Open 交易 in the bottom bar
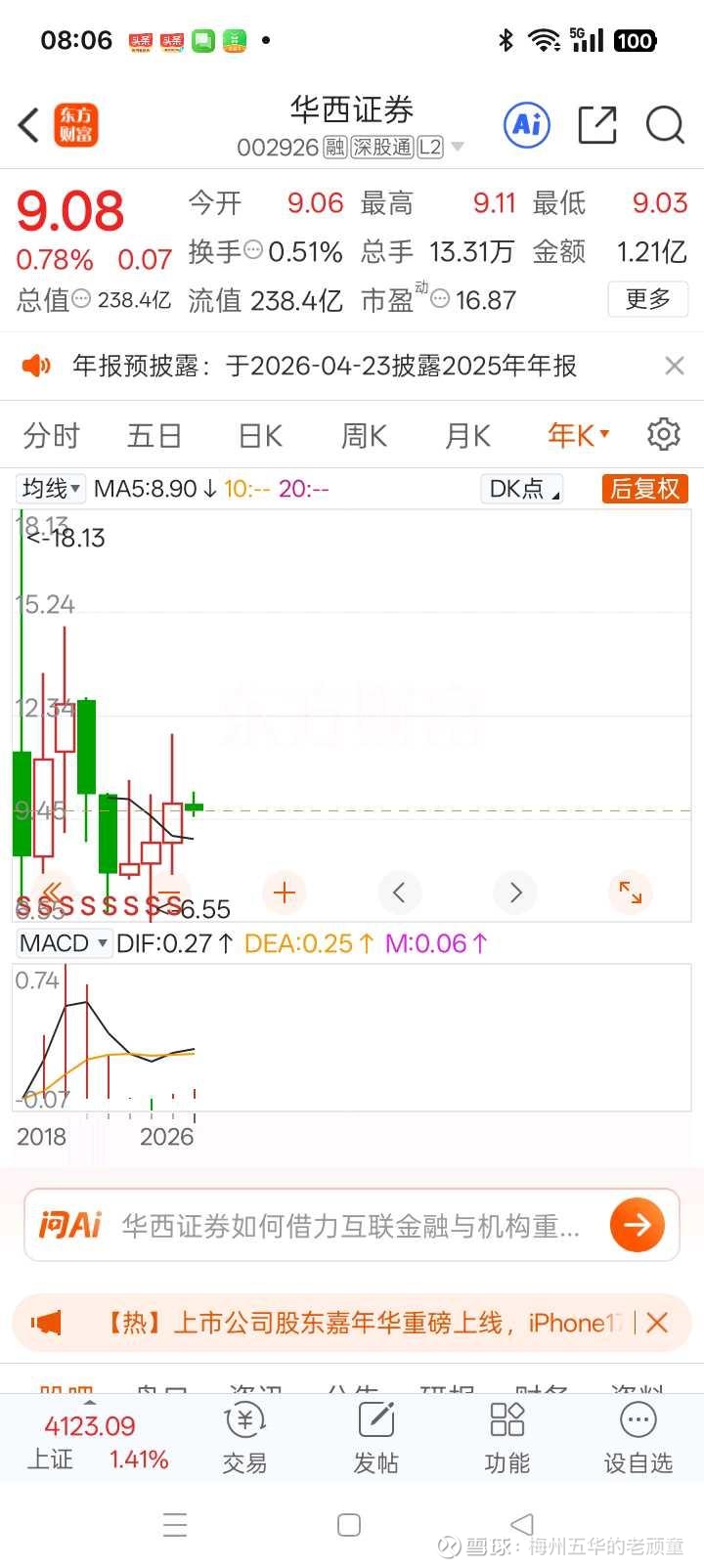This screenshot has height=1568, width=704. [244, 1438]
